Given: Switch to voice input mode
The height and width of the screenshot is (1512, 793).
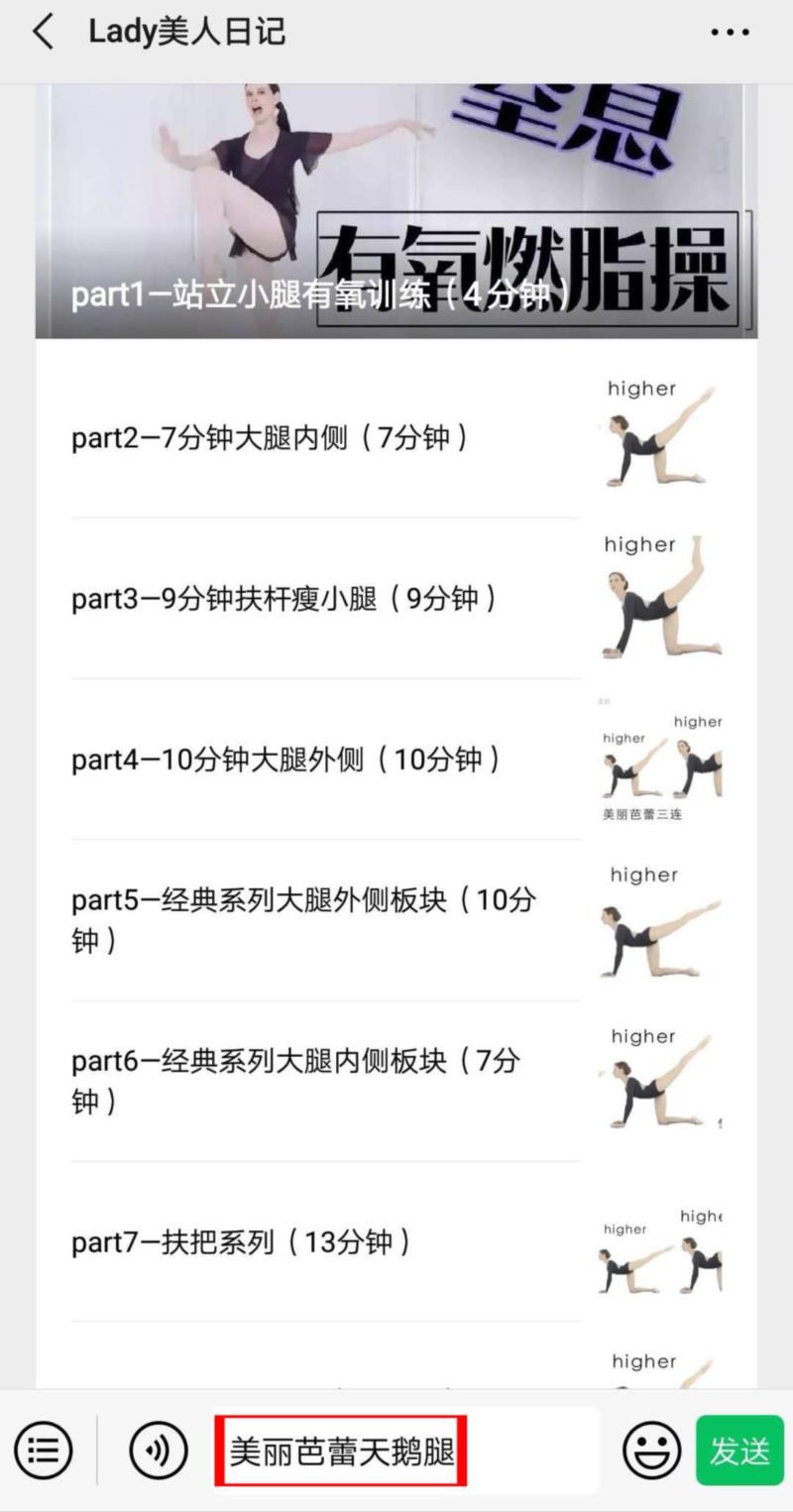Looking at the screenshot, I should [159, 1451].
